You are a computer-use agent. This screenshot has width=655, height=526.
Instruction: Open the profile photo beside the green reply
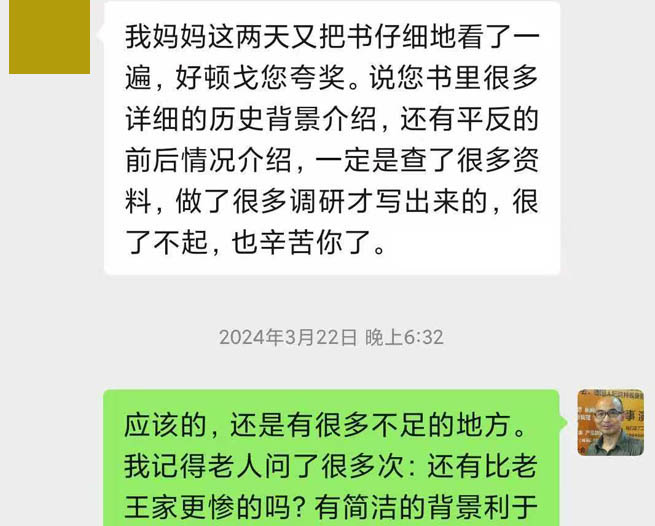pos(610,423)
